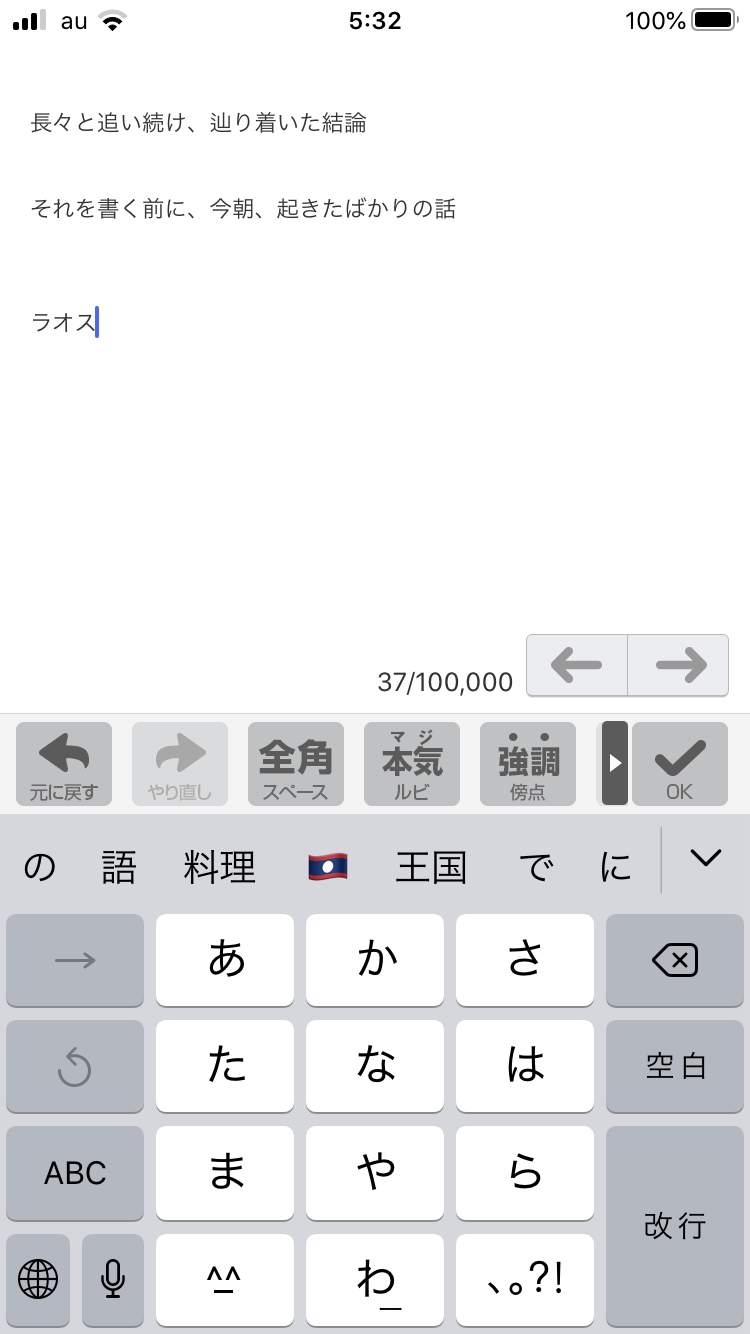Confirm editing with the OK checkmark
This screenshot has width=750, height=1334.
(679, 764)
